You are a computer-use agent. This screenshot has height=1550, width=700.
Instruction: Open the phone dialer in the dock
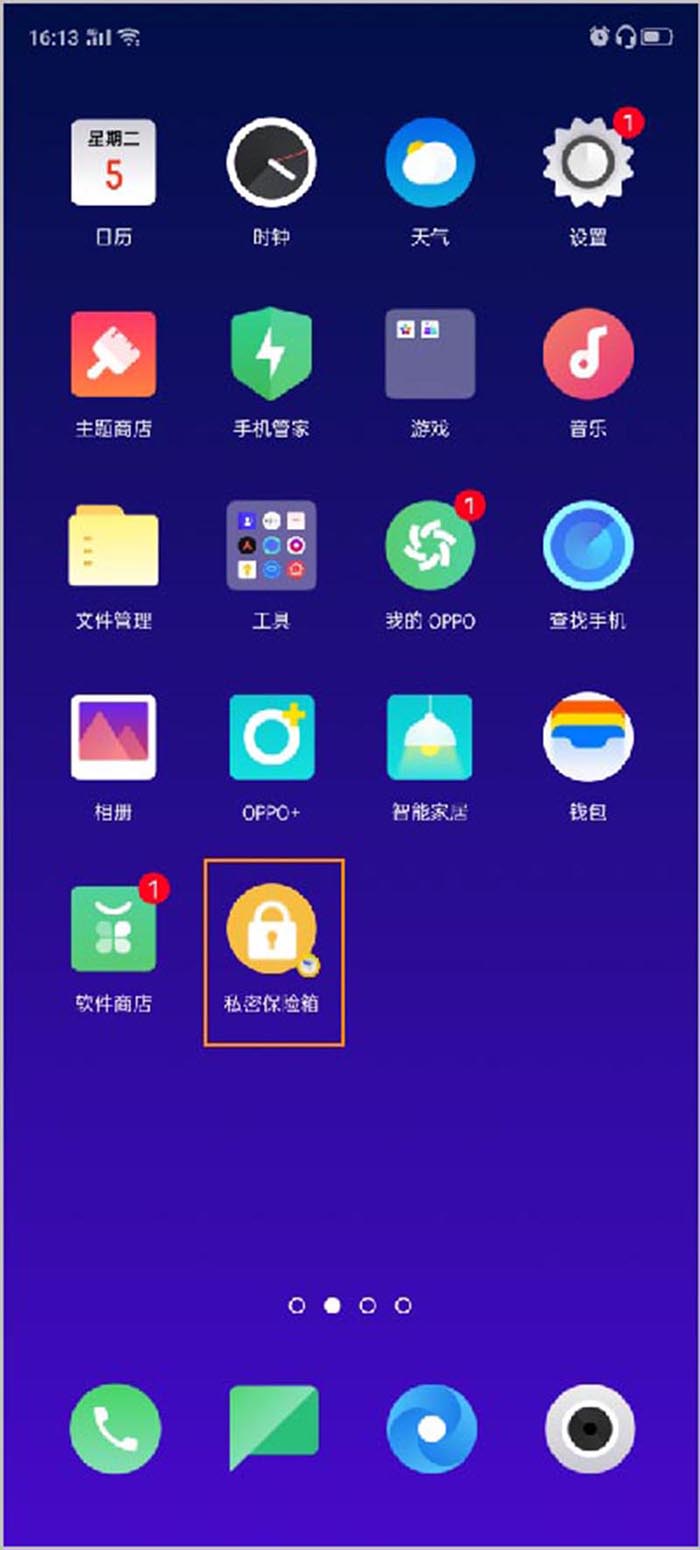tap(115, 1428)
